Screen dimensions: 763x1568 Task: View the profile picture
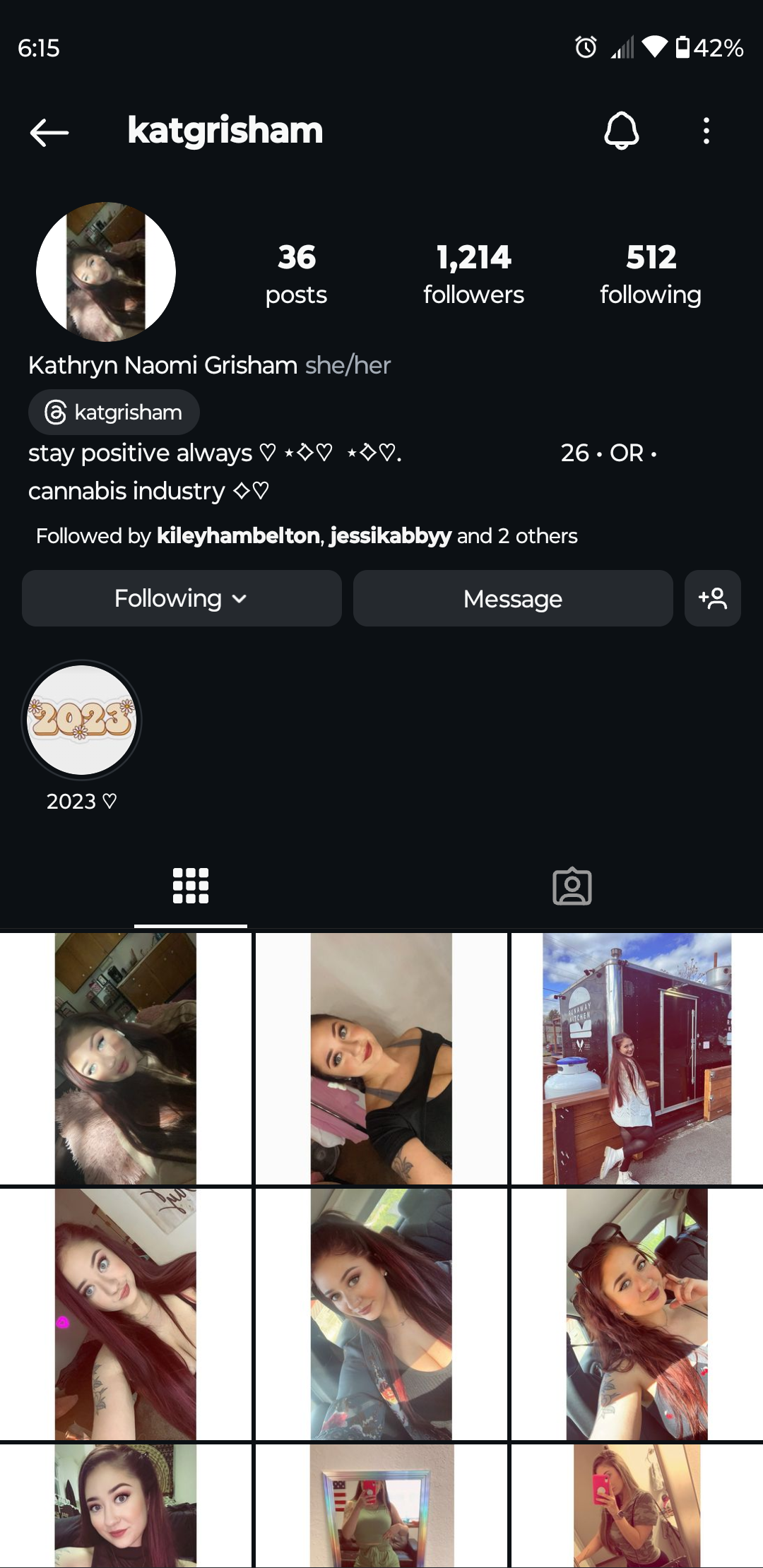point(106,272)
